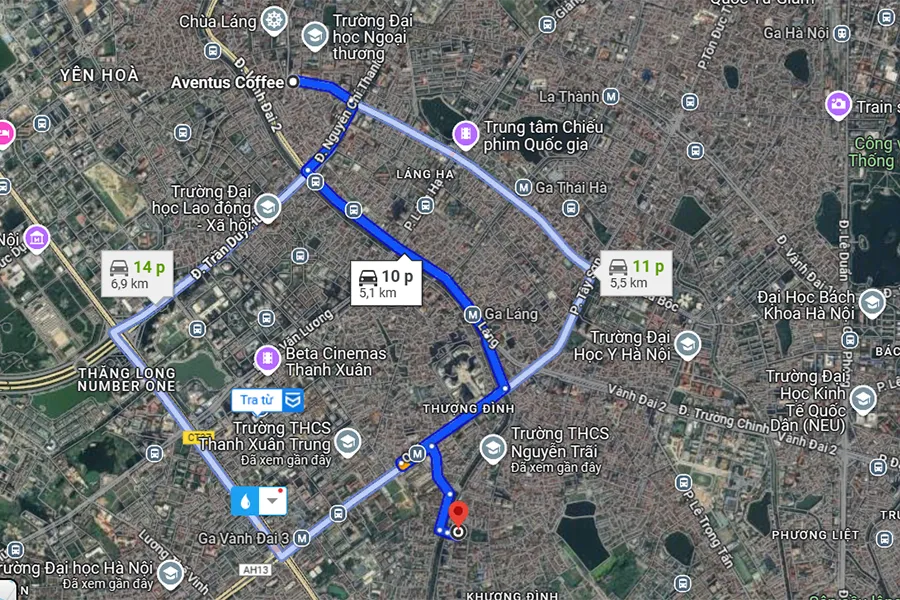This screenshot has height=600, width=900.
Task: Open Aventus Coffee starting point
Action: tap(291, 82)
